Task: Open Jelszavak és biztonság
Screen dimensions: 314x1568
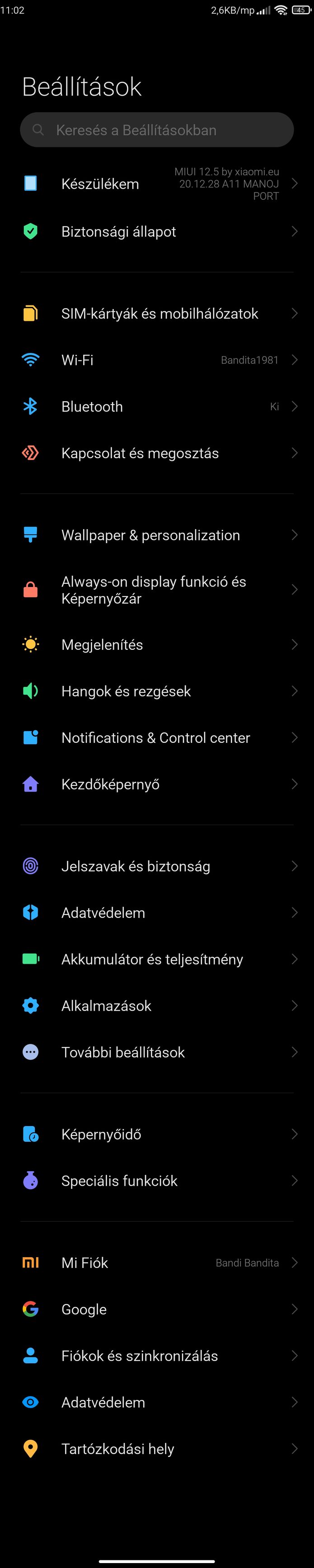Action: pos(156,866)
